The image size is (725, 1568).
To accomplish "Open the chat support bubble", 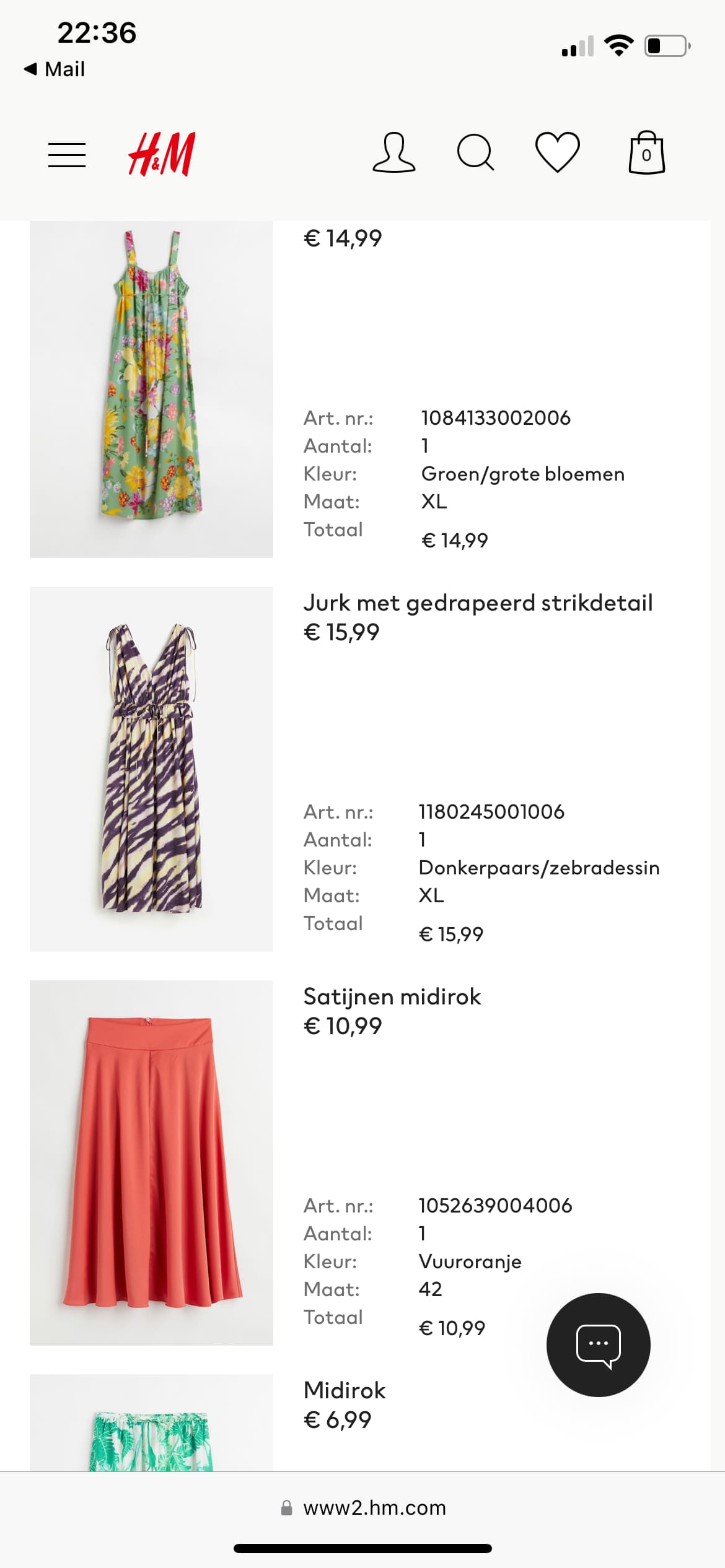I will pos(598,1344).
